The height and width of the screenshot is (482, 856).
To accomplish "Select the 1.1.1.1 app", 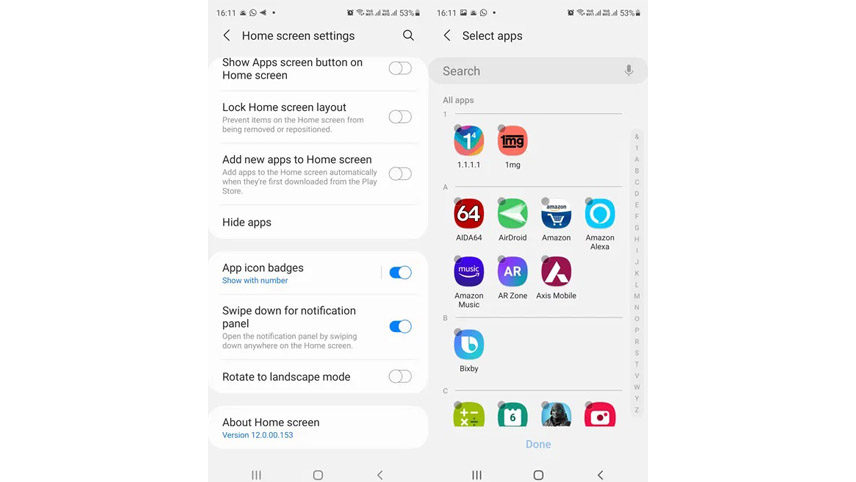I will click(x=469, y=142).
